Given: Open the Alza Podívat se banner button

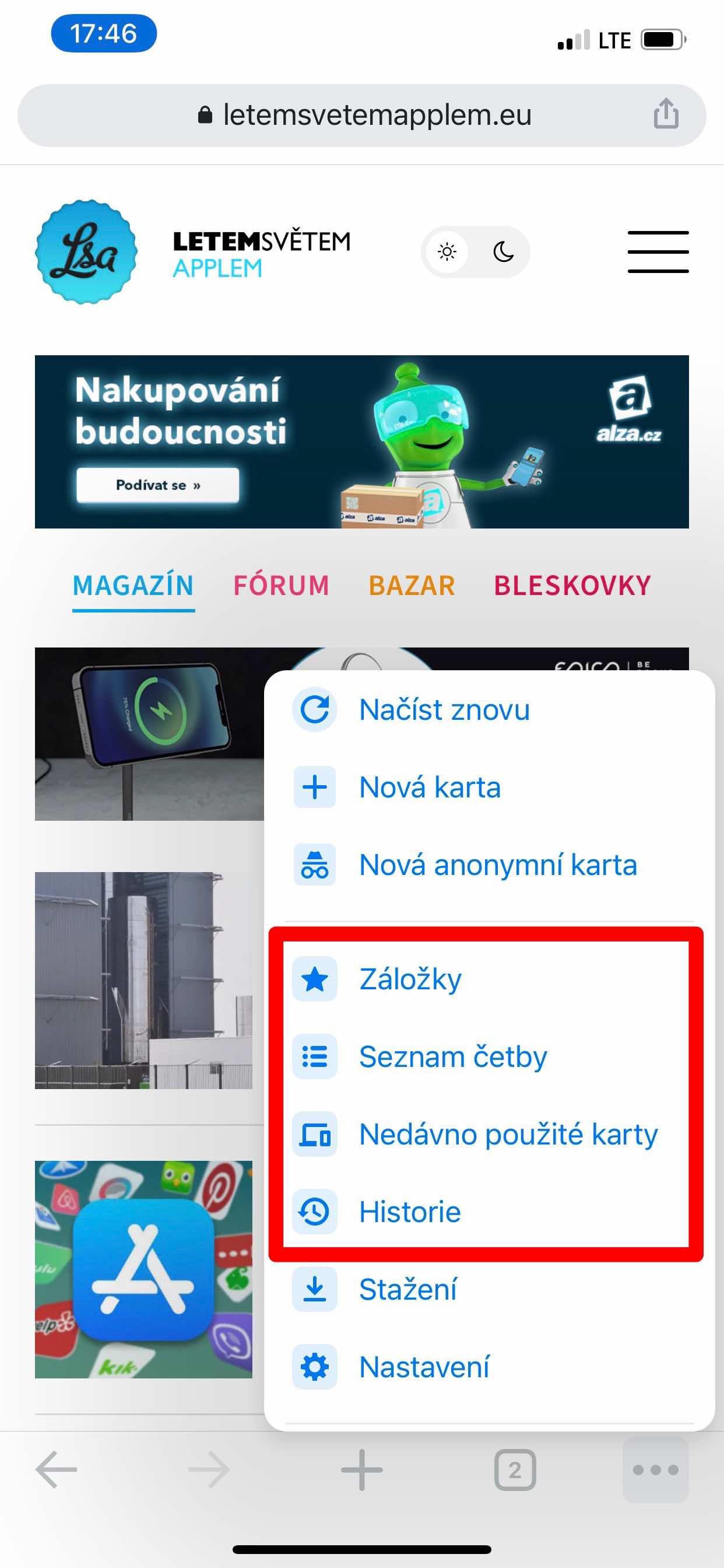Looking at the screenshot, I should (x=157, y=485).
